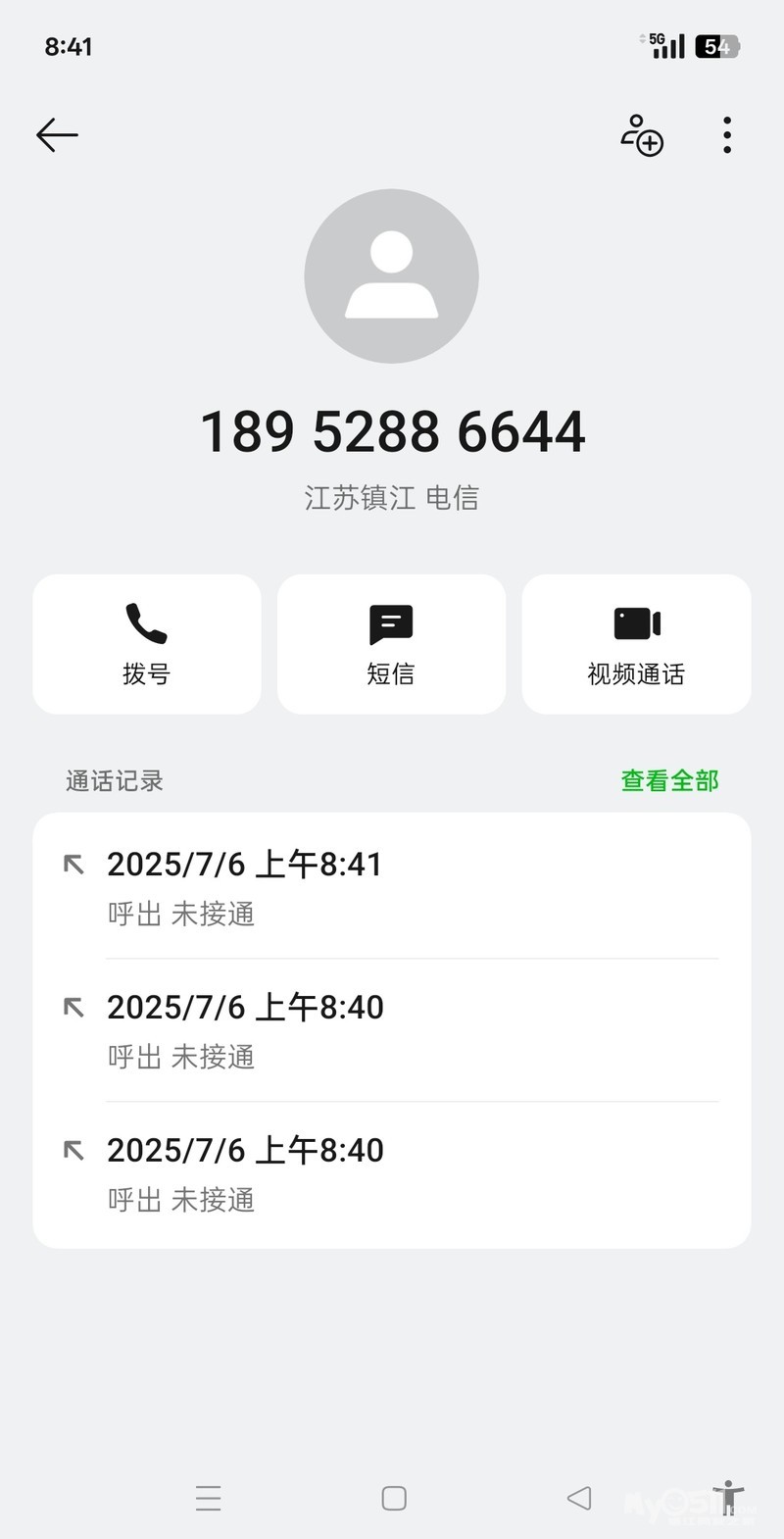This screenshot has width=784, height=1539.
Task: Dial the number with 拨号
Action: point(147,644)
